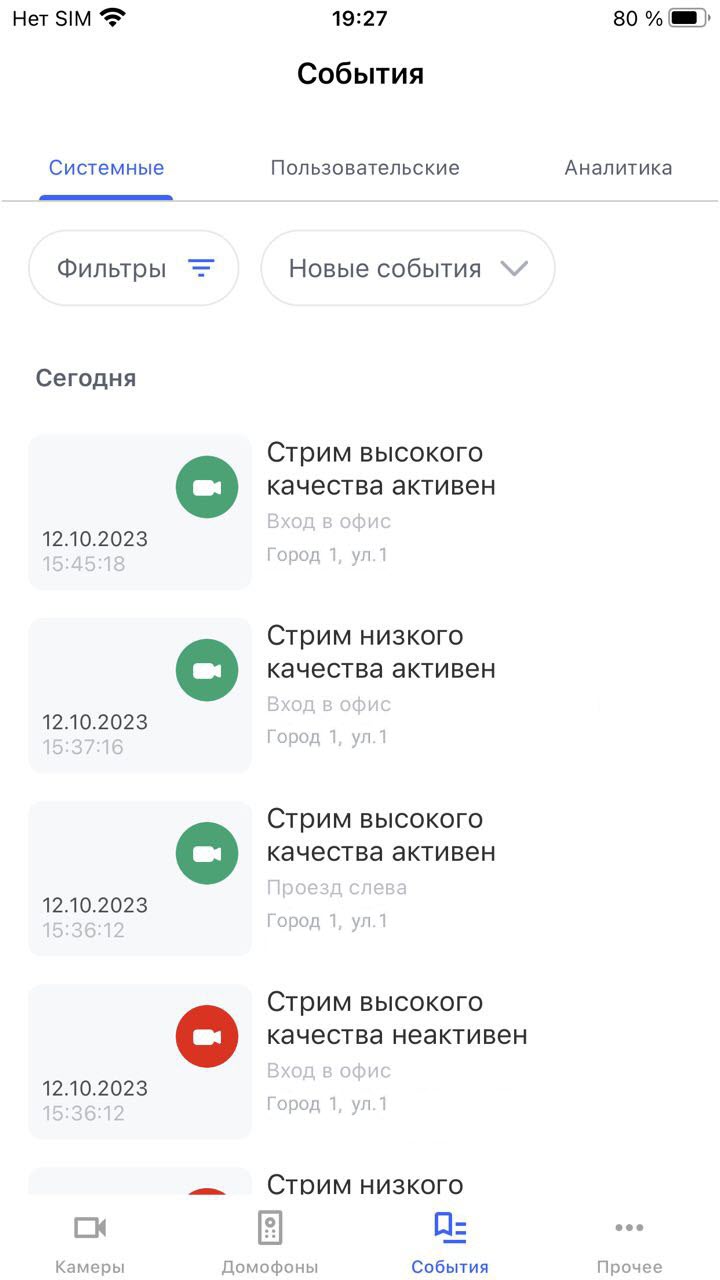Tap the События bottom tab
Viewport: 720px width, 1280px height.
pos(450,1243)
